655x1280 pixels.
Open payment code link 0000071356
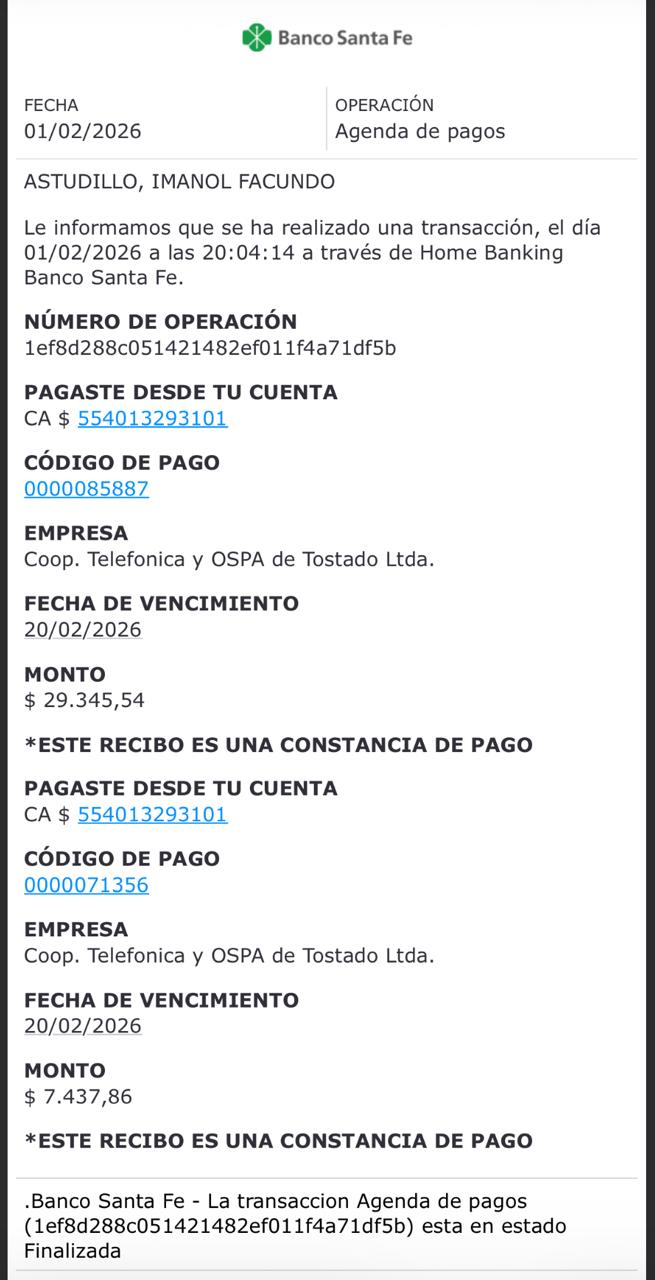[x=86, y=885]
